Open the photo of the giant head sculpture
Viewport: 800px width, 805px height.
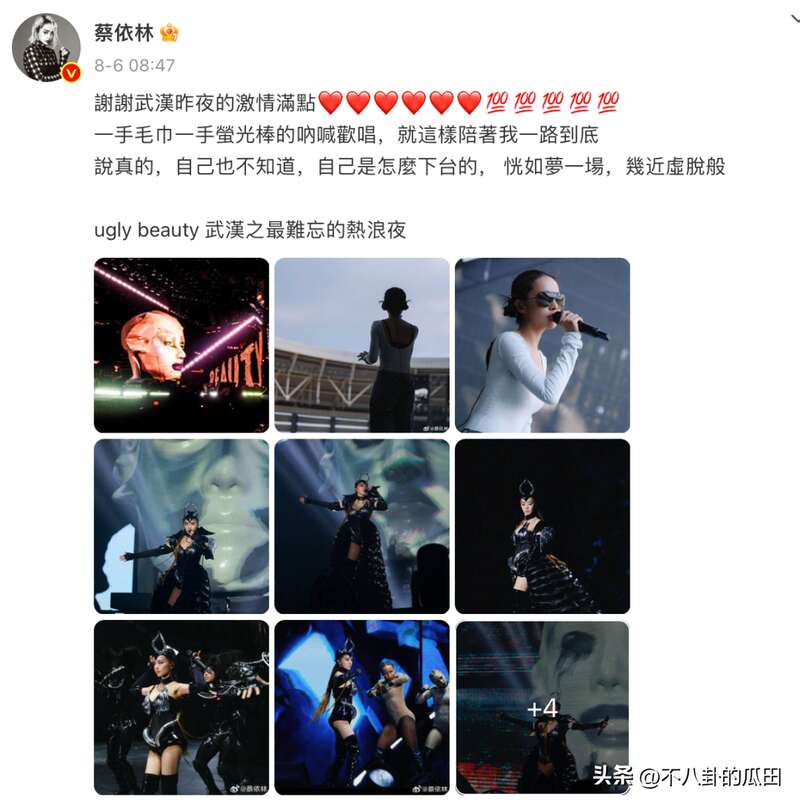click(181, 345)
